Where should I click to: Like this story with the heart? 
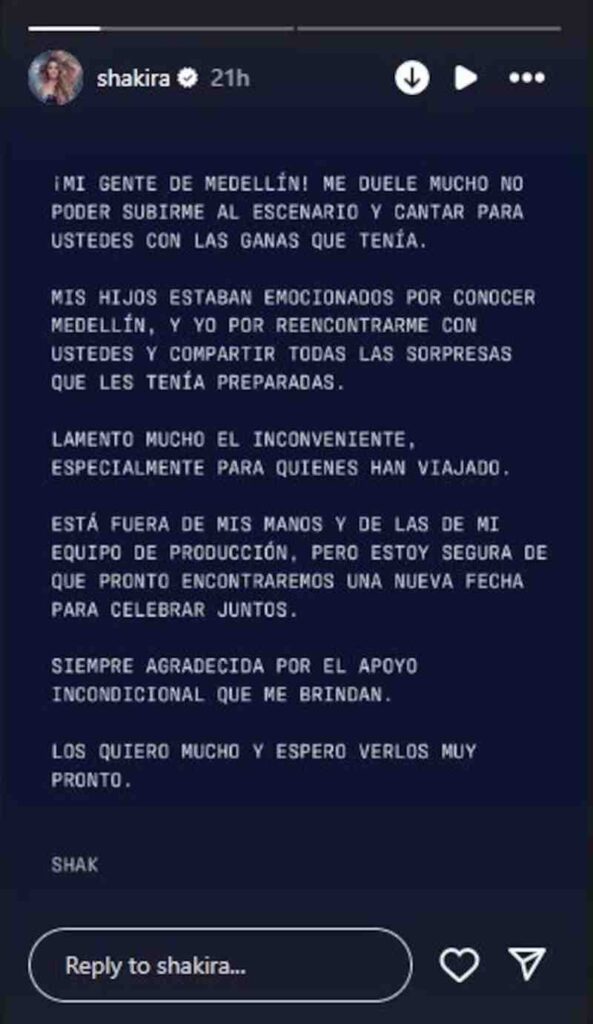tap(459, 965)
